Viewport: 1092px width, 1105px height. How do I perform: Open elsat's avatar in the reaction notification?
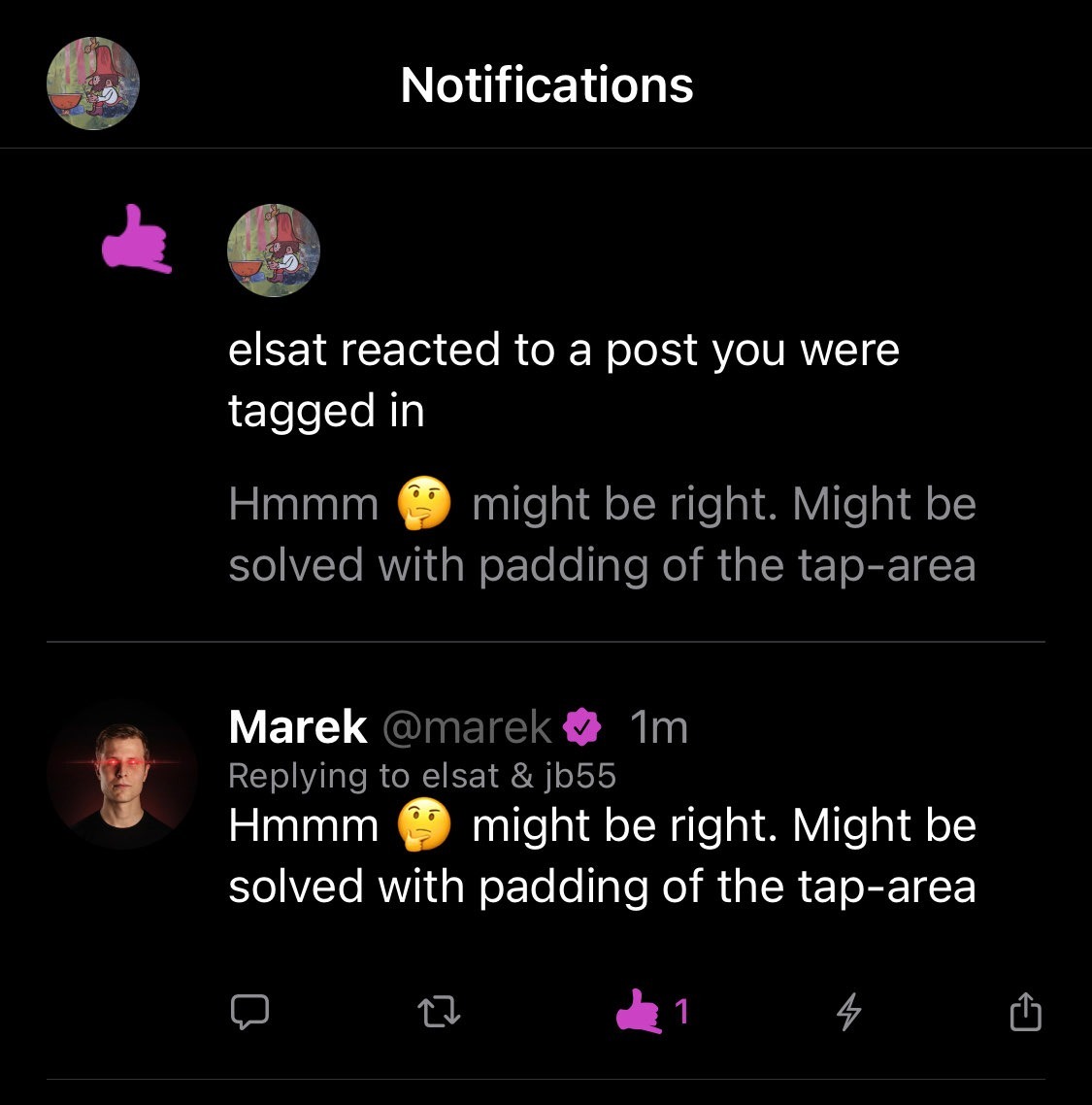[273, 251]
